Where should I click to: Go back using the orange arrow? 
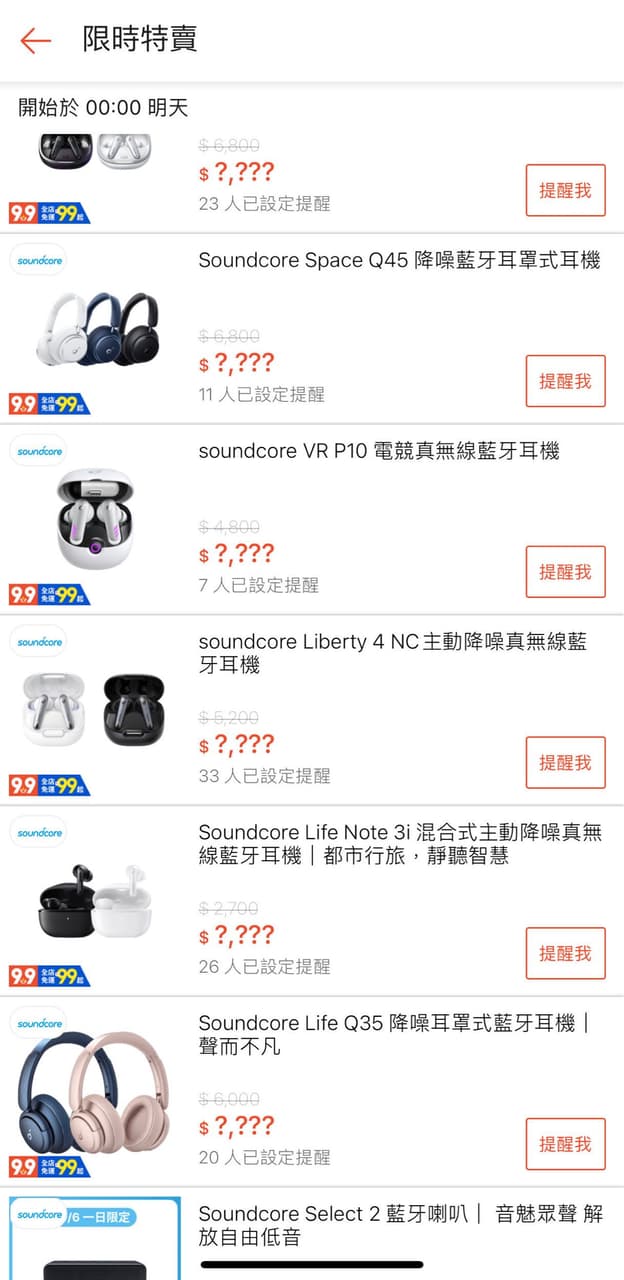coord(35,40)
